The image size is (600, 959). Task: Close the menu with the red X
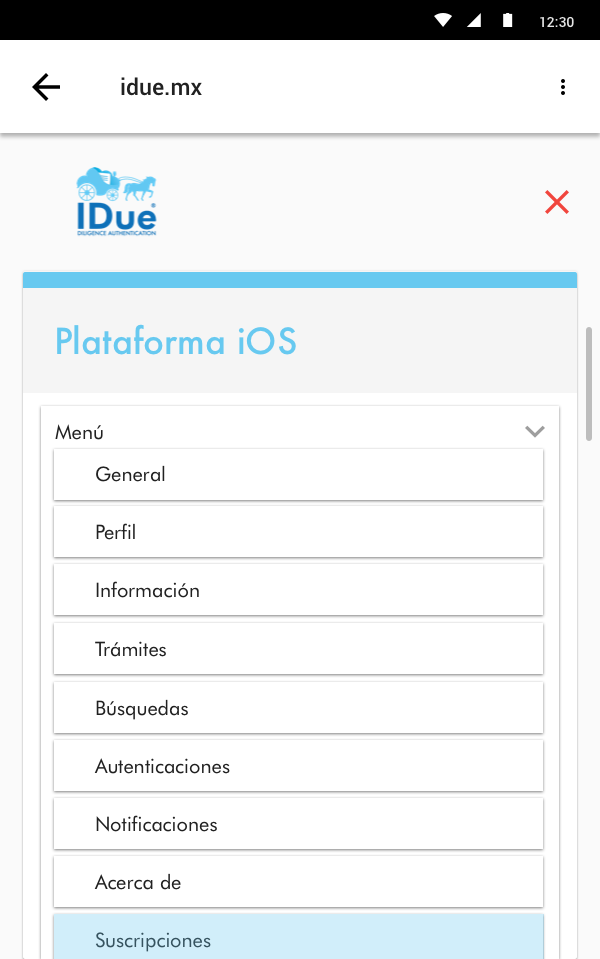pos(557,202)
